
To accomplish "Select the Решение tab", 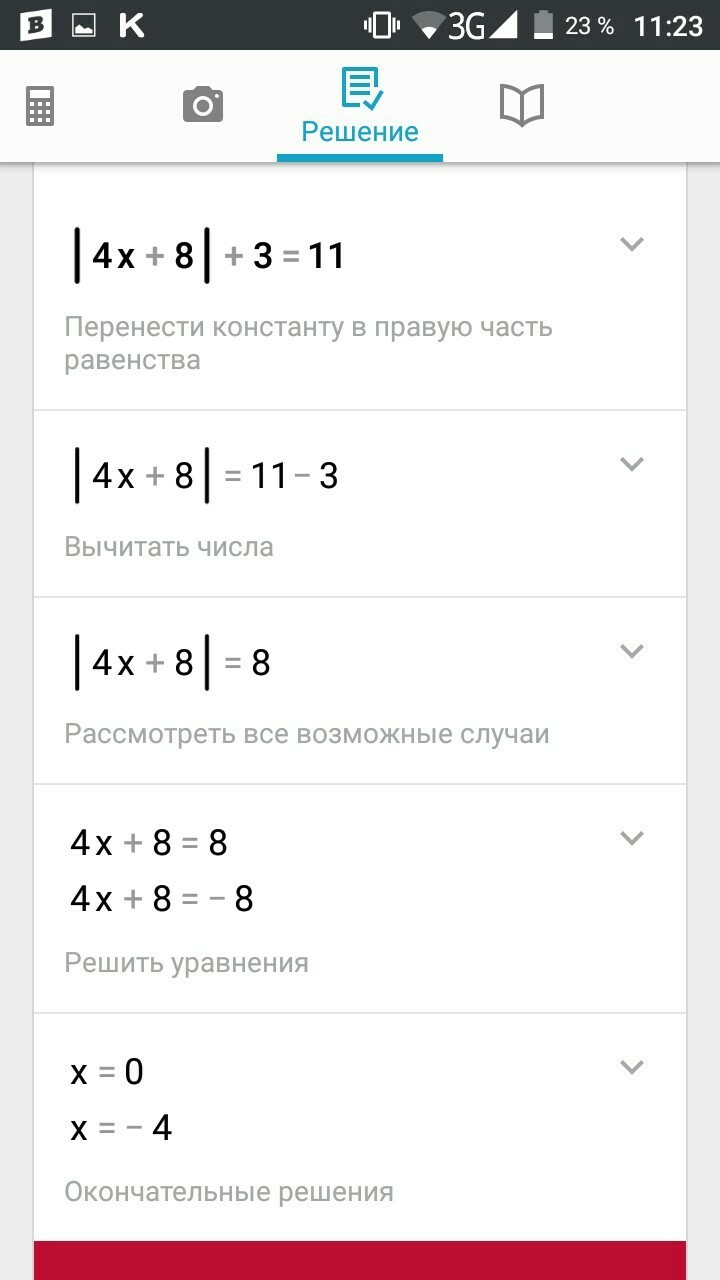I will point(360,107).
